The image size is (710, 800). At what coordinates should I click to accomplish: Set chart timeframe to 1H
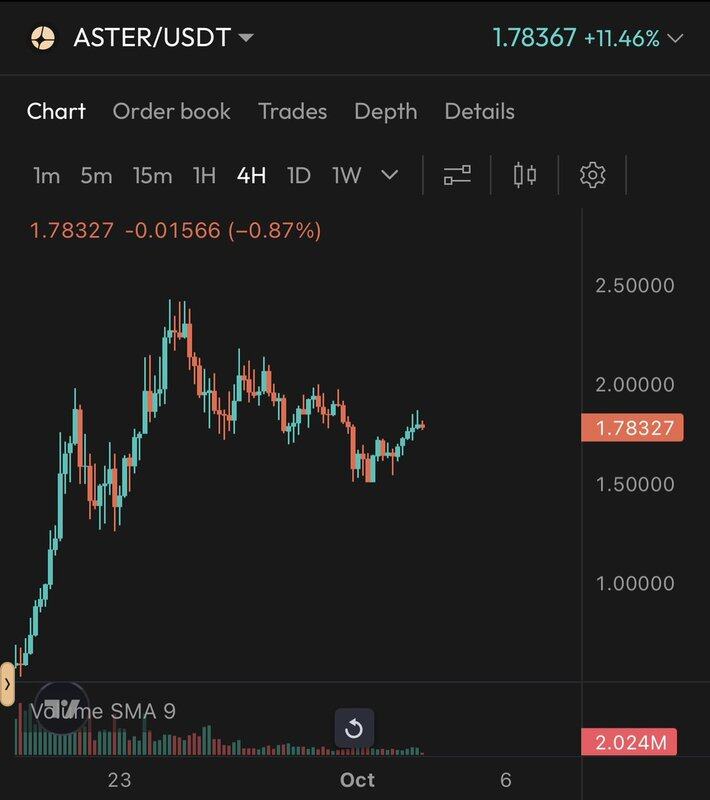pyautogui.click(x=204, y=176)
